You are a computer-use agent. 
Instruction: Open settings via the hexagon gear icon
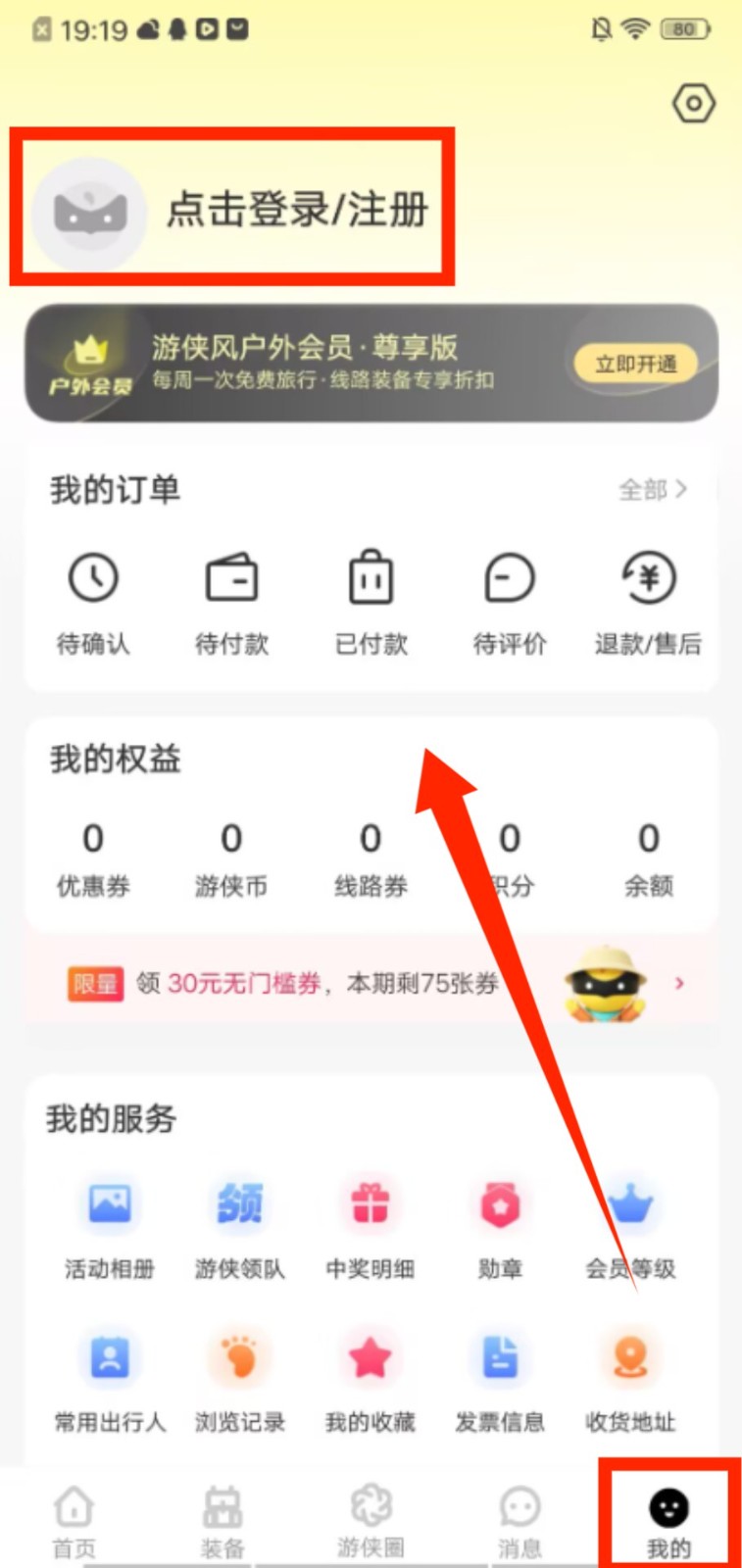[x=693, y=104]
